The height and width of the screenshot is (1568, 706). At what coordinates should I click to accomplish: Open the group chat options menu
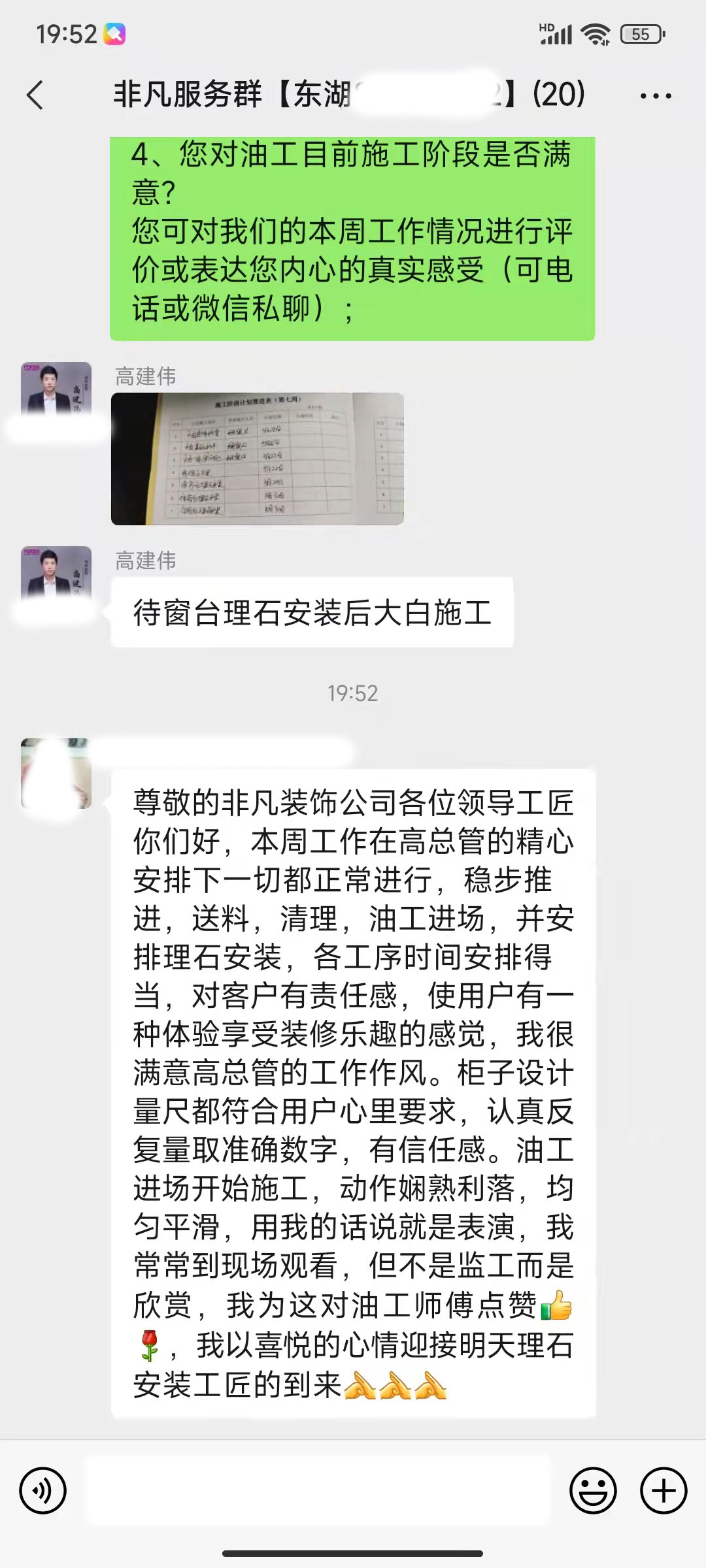coord(655,96)
